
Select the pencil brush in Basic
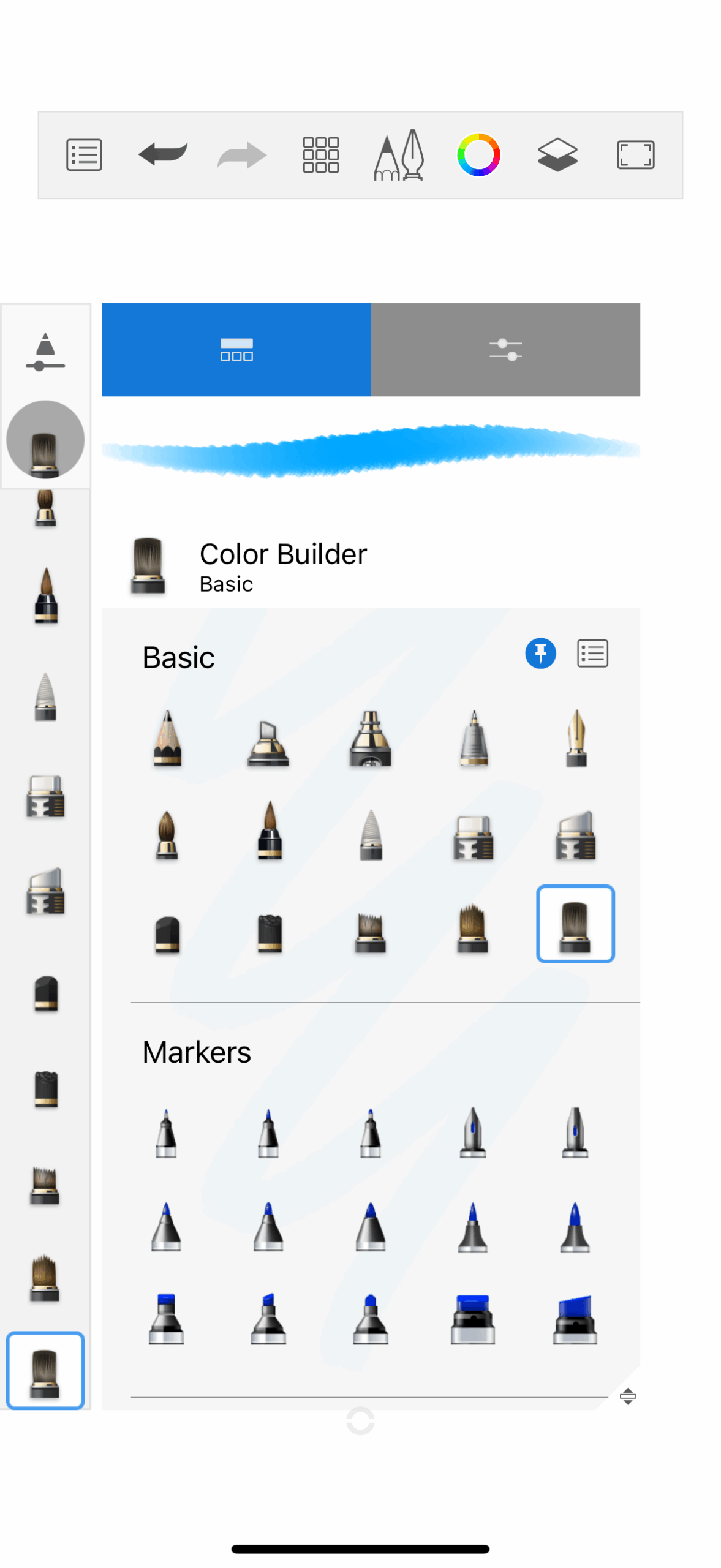coord(167,739)
